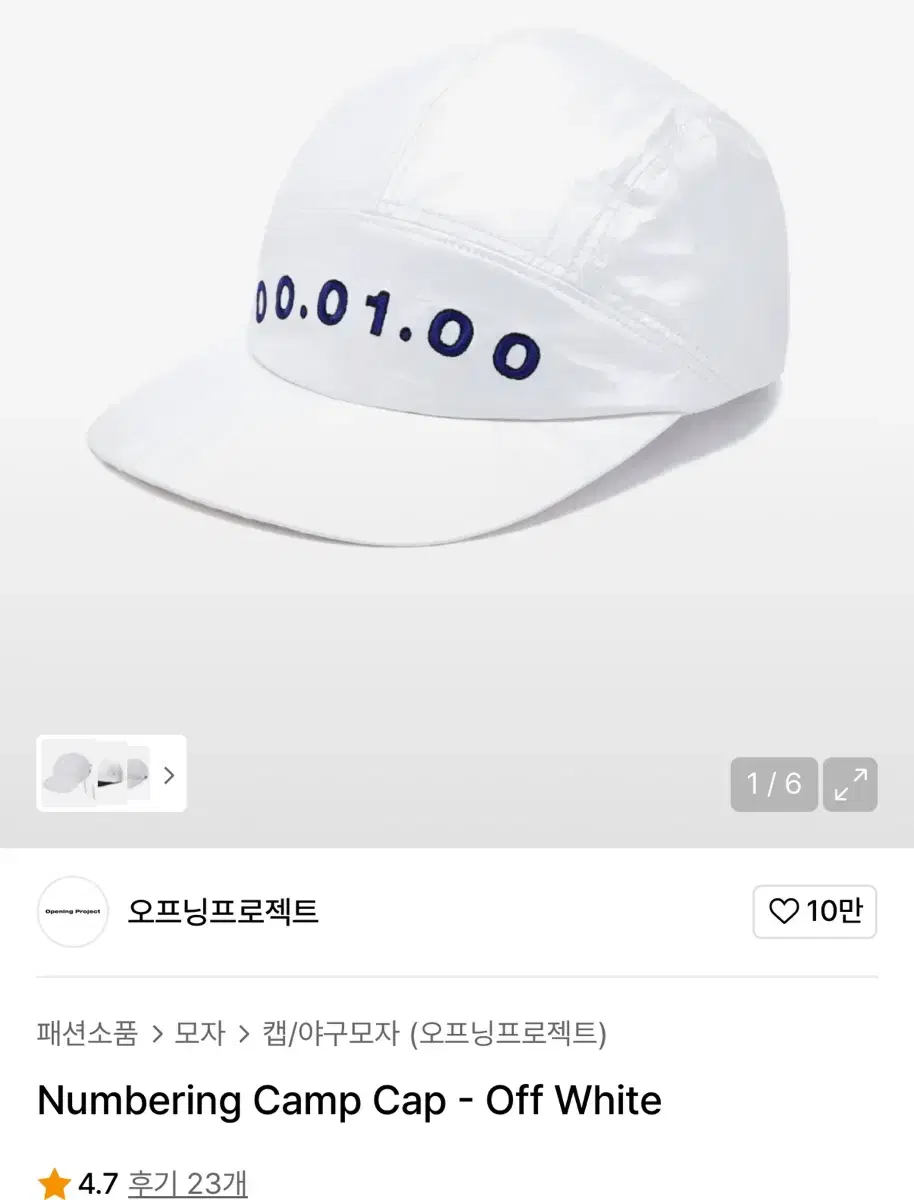
Task: Go to 모자 category in breadcrumb
Action: point(201,1036)
